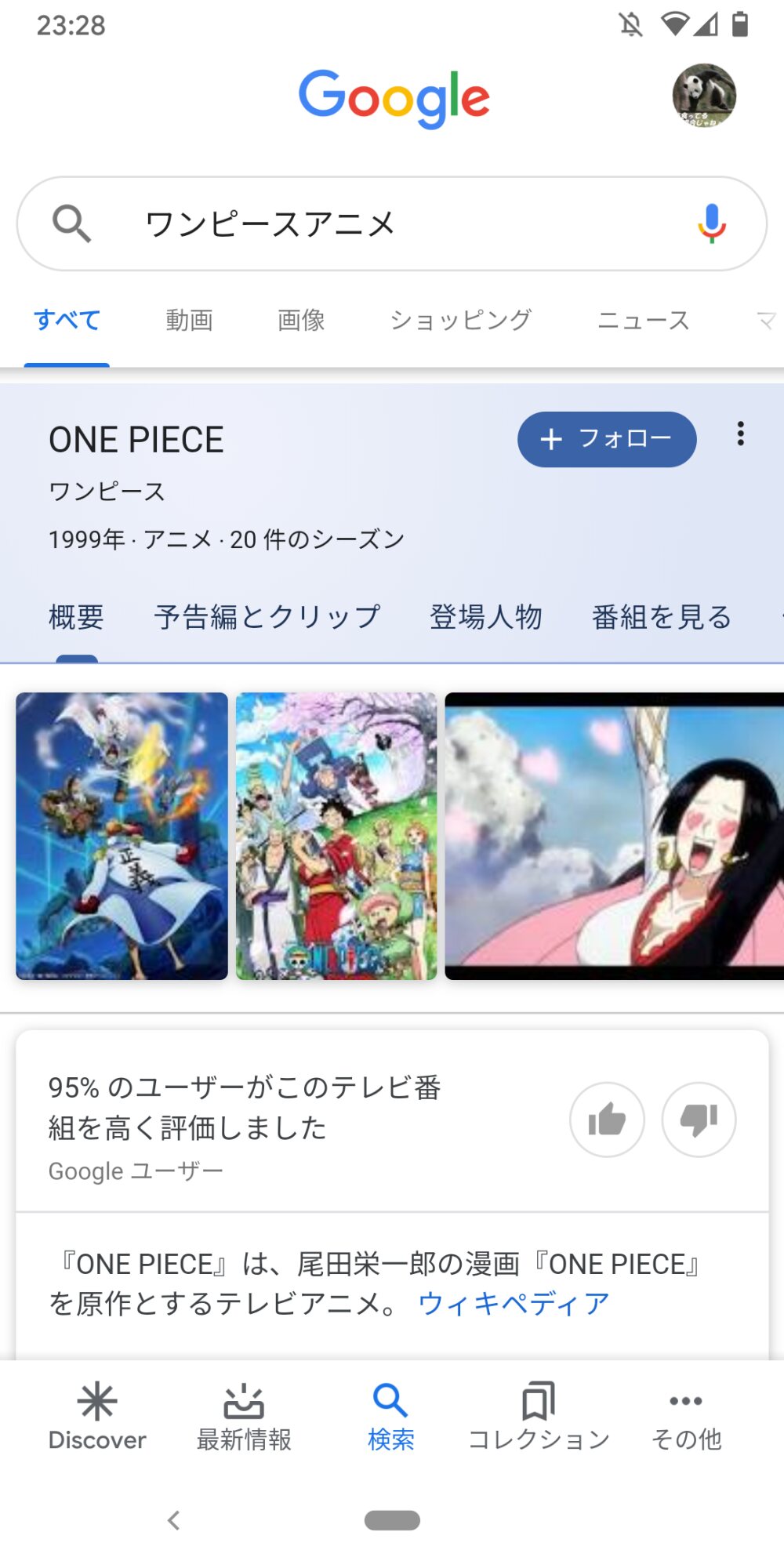Open the ONE PIECE overflow menu

coord(740,434)
